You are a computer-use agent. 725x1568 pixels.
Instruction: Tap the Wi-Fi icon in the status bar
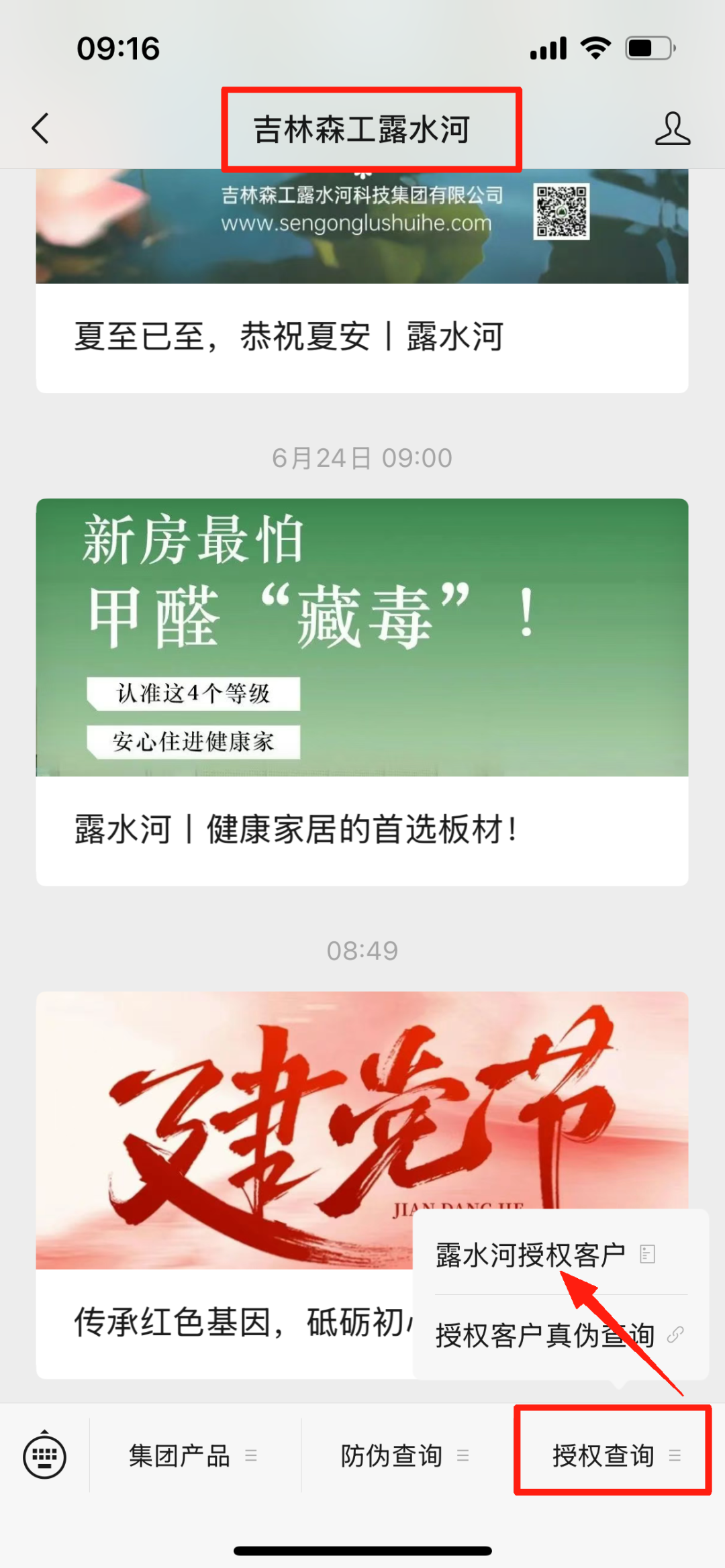[x=593, y=47]
